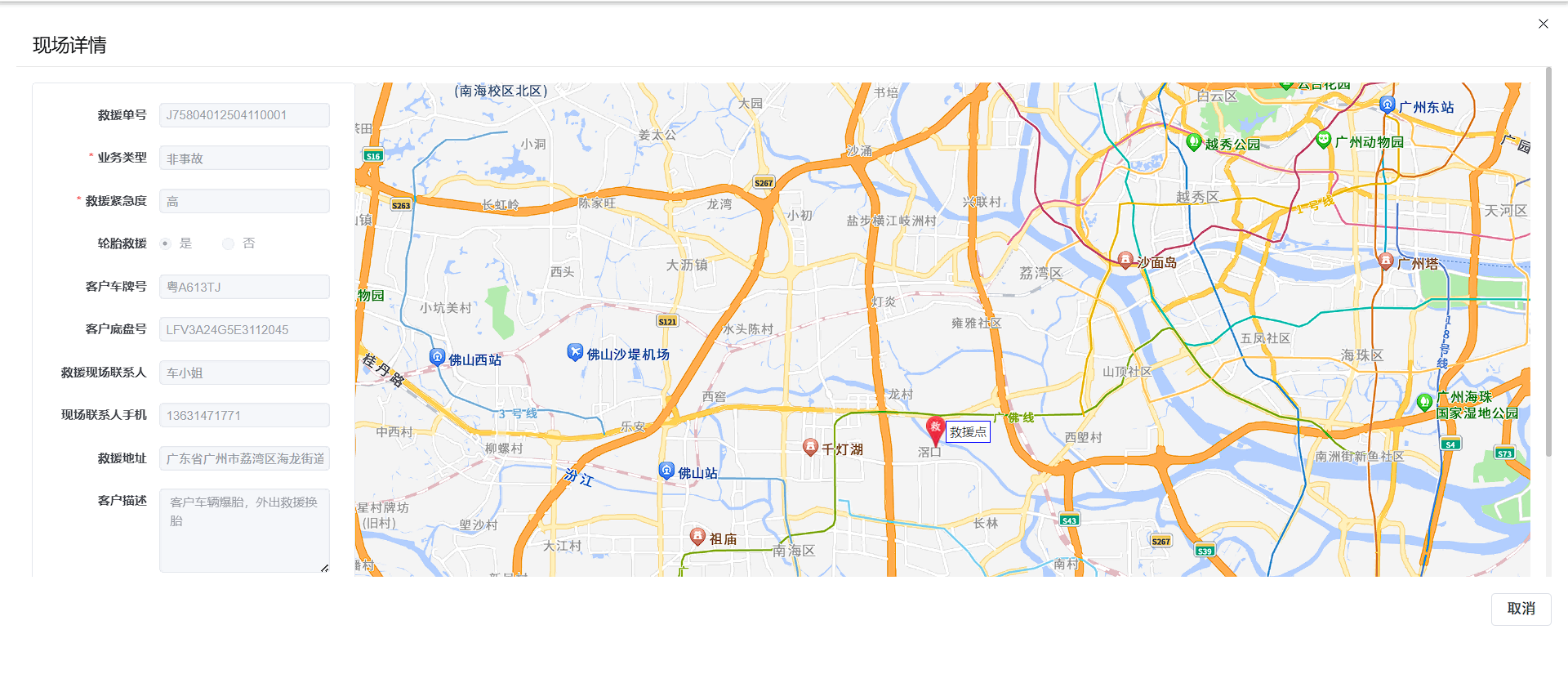1568x692 pixels.
Task: Tap the 救援地址 field
Action: 244,458
